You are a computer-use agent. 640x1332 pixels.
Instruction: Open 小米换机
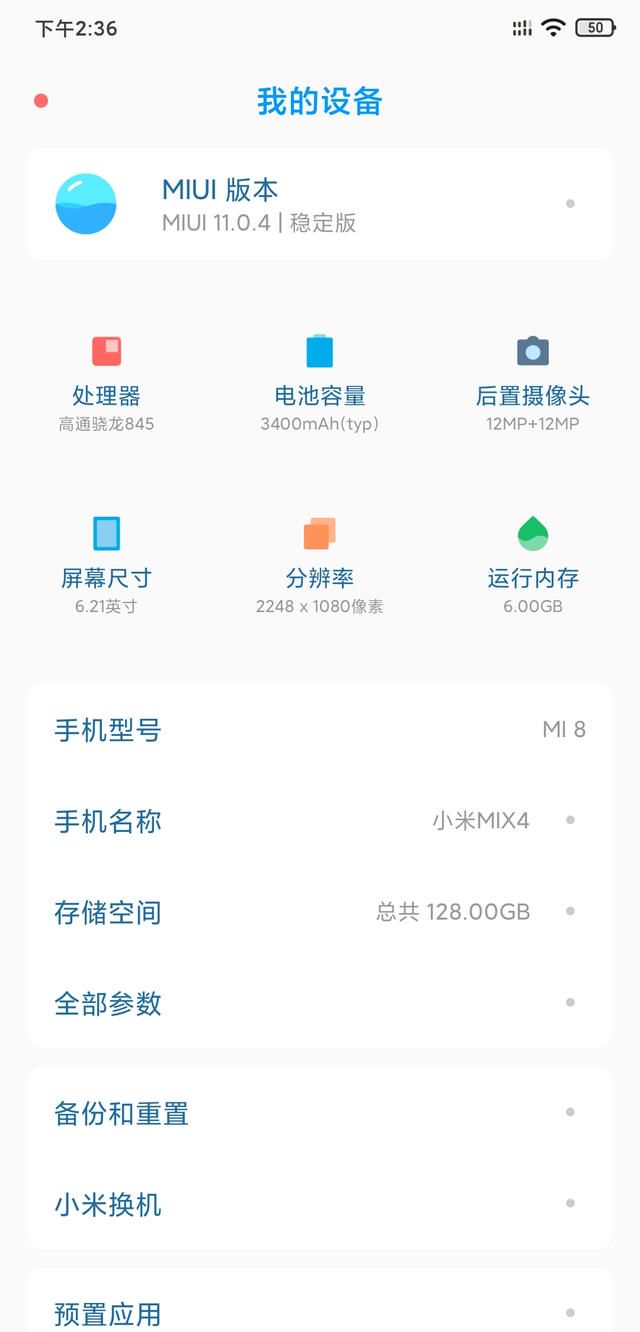tap(320, 1204)
